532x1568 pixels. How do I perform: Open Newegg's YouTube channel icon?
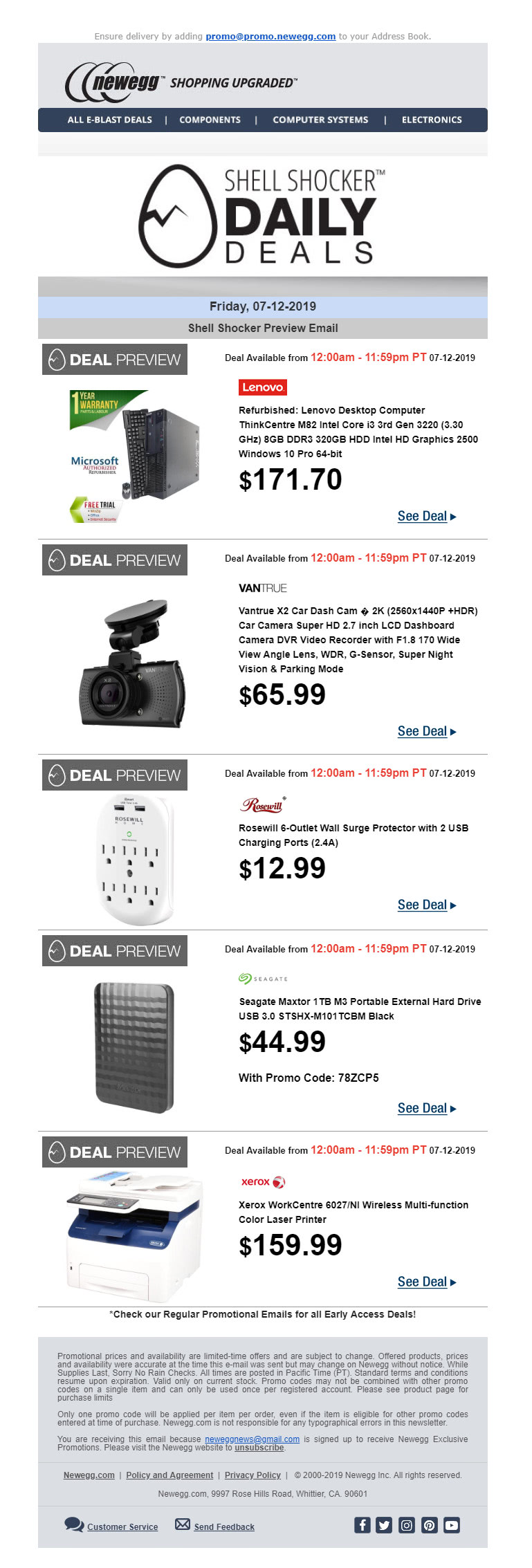point(452,1525)
